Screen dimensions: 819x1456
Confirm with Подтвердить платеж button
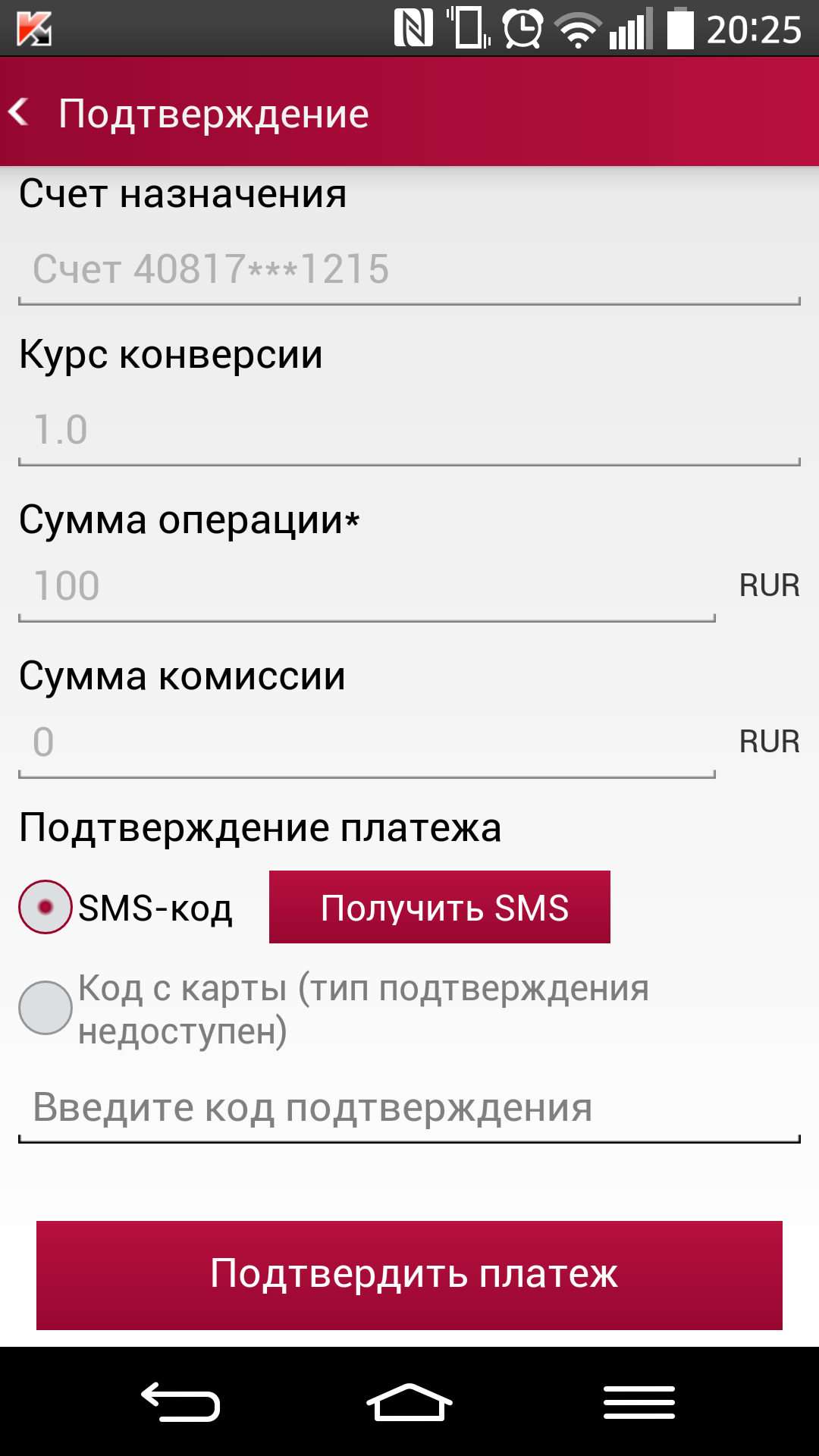point(409,1275)
